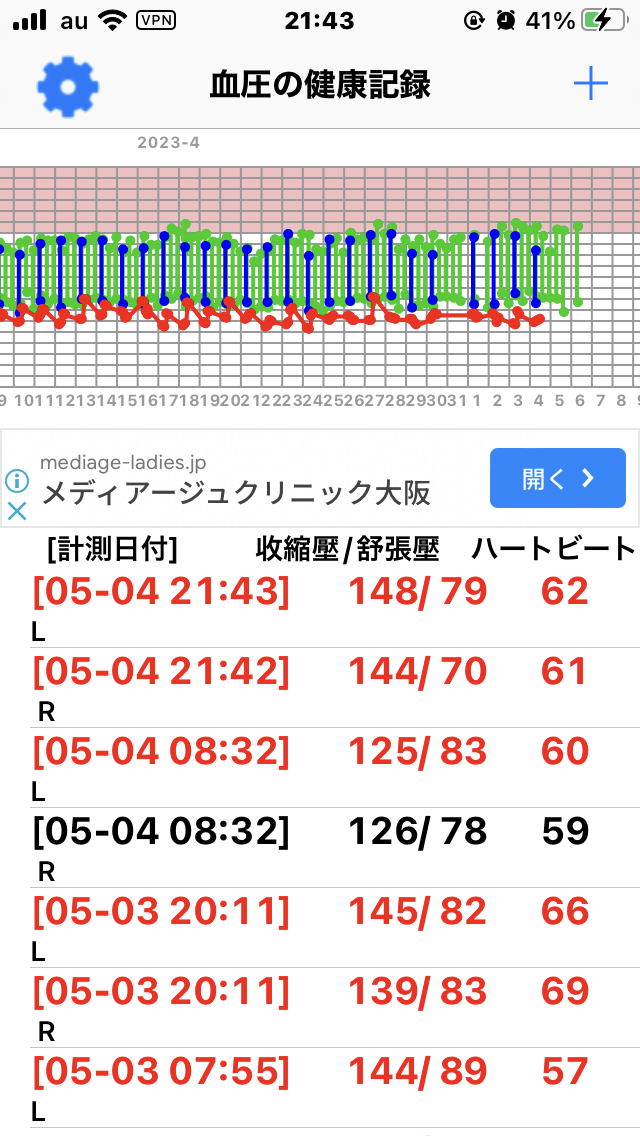Open the settings gear icon
Image resolution: width=640 pixels, height=1136 pixels.
pyautogui.click(x=67, y=87)
